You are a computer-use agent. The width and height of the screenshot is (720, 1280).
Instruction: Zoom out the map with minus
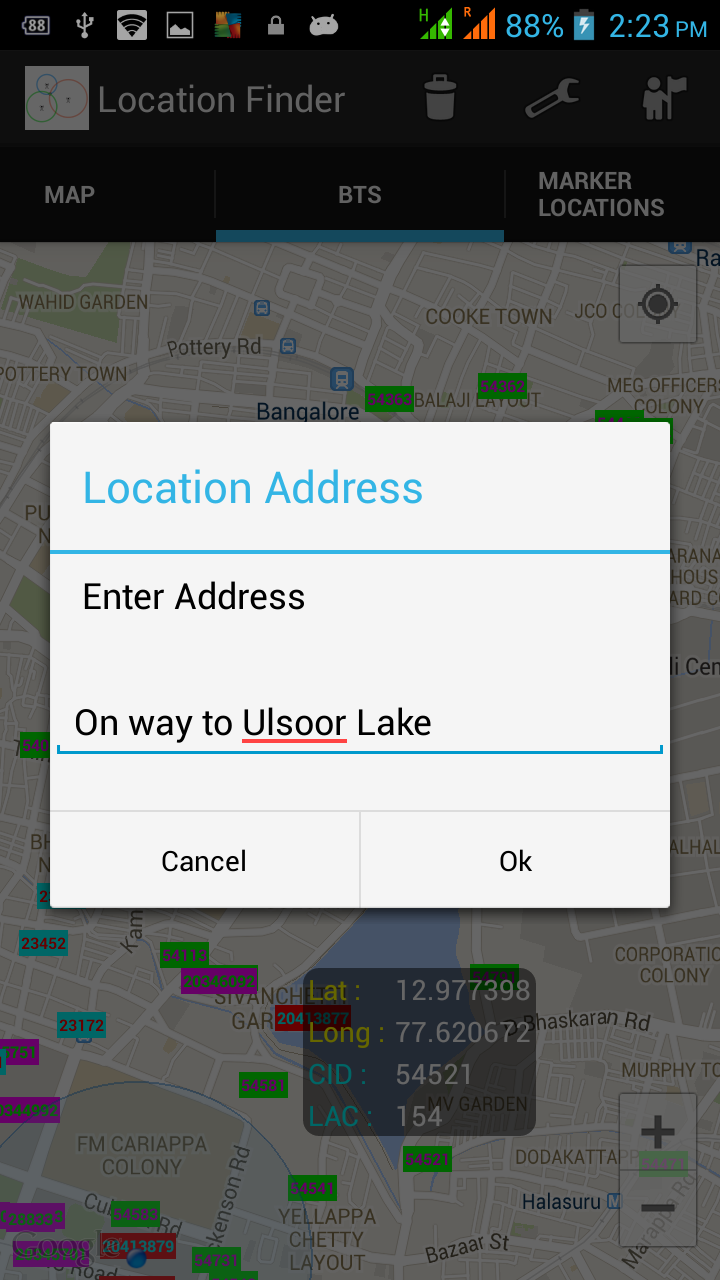(657, 1208)
